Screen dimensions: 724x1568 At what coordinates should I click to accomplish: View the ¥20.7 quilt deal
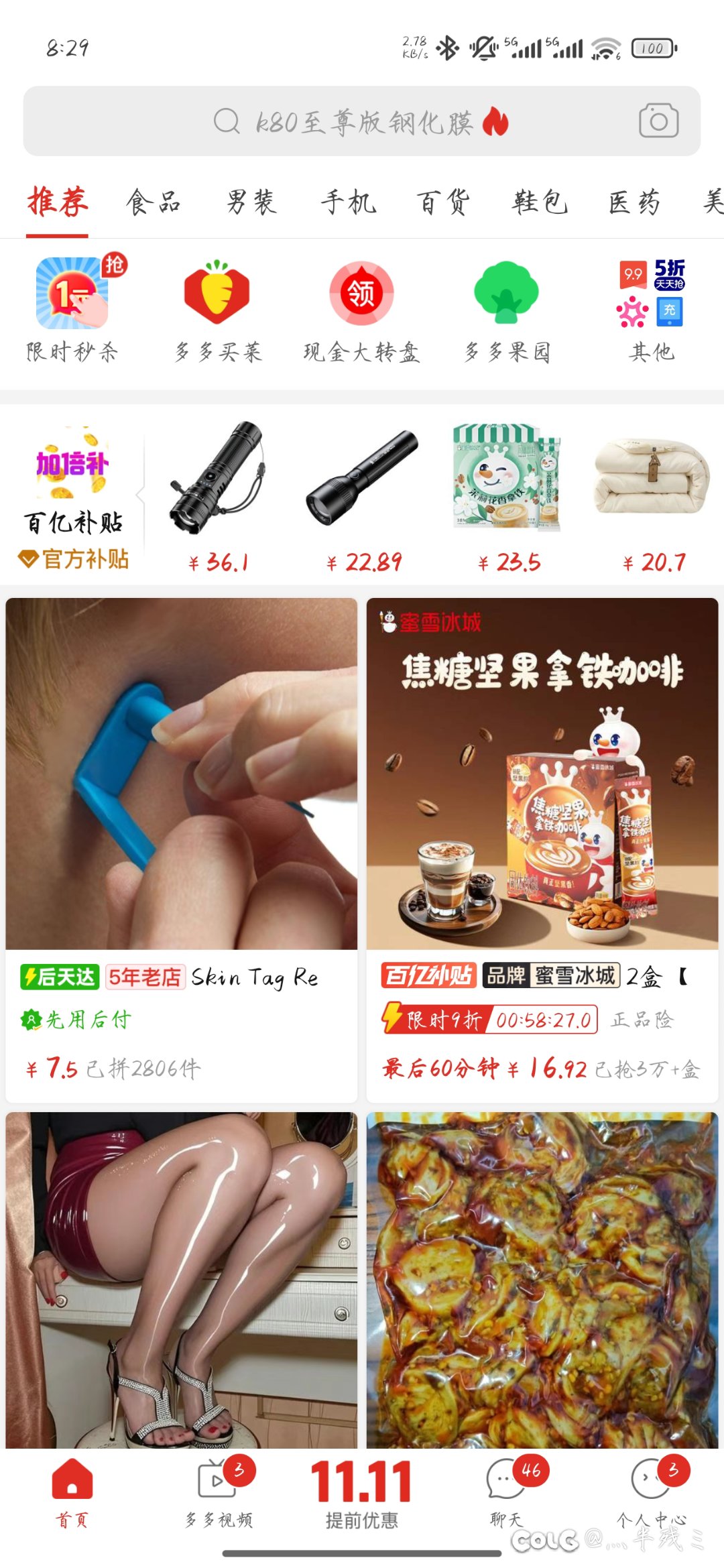653,497
